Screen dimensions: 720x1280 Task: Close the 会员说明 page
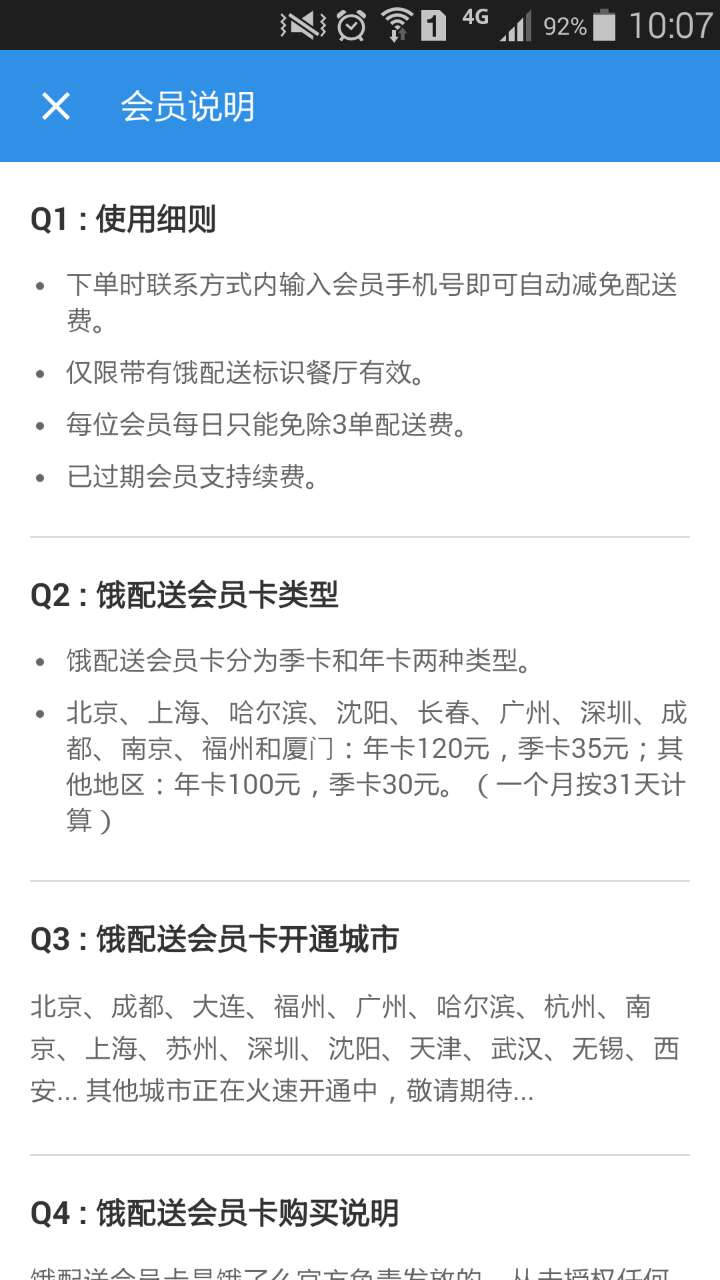tap(56, 106)
